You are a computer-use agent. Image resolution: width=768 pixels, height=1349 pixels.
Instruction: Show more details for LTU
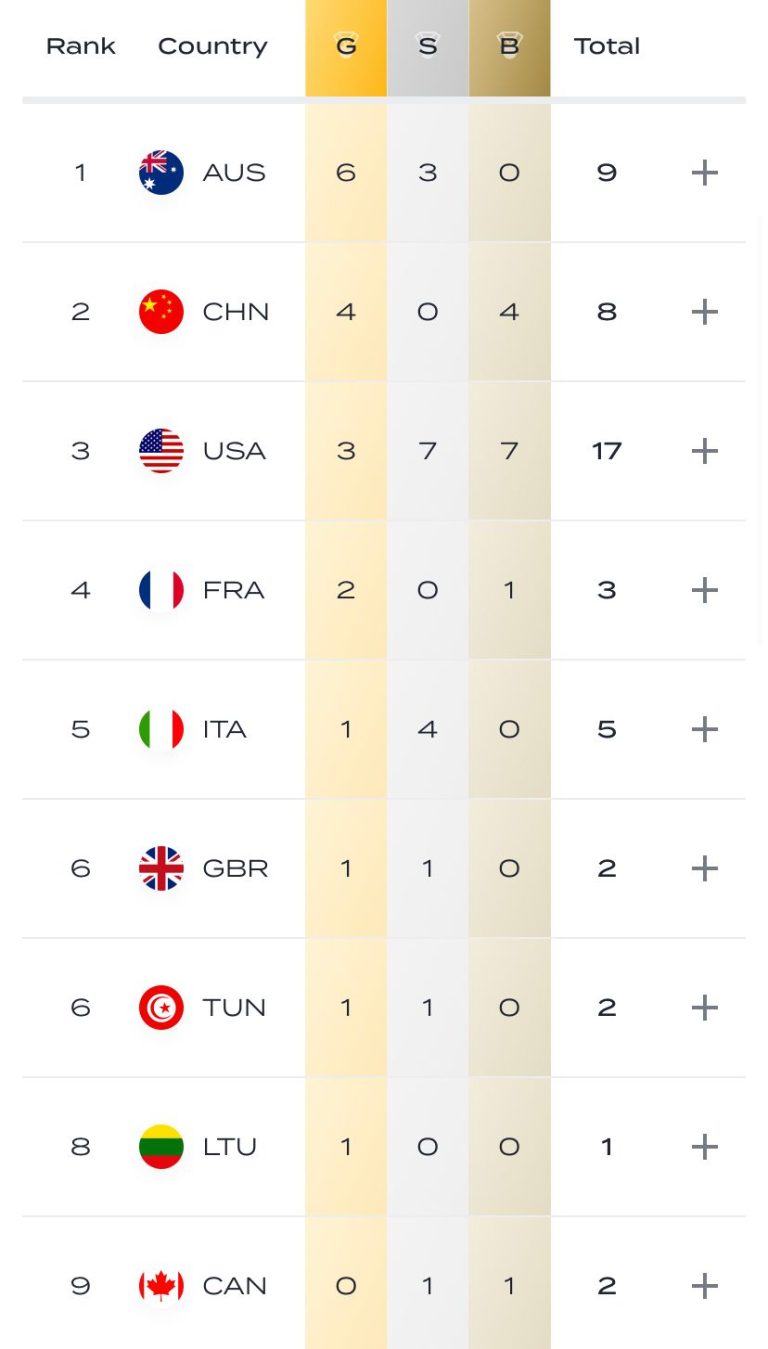[x=705, y=1146]
